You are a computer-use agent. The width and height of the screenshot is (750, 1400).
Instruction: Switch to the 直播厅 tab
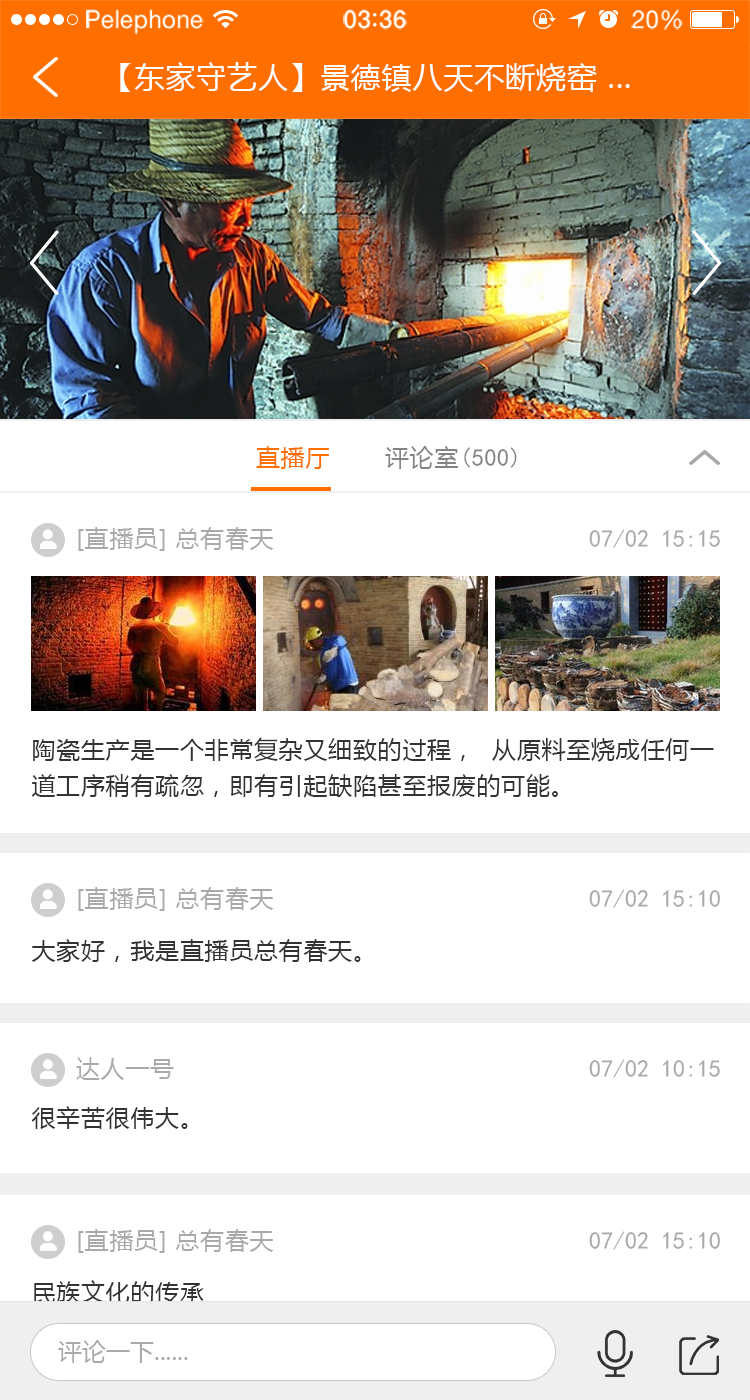coord(291,459)
